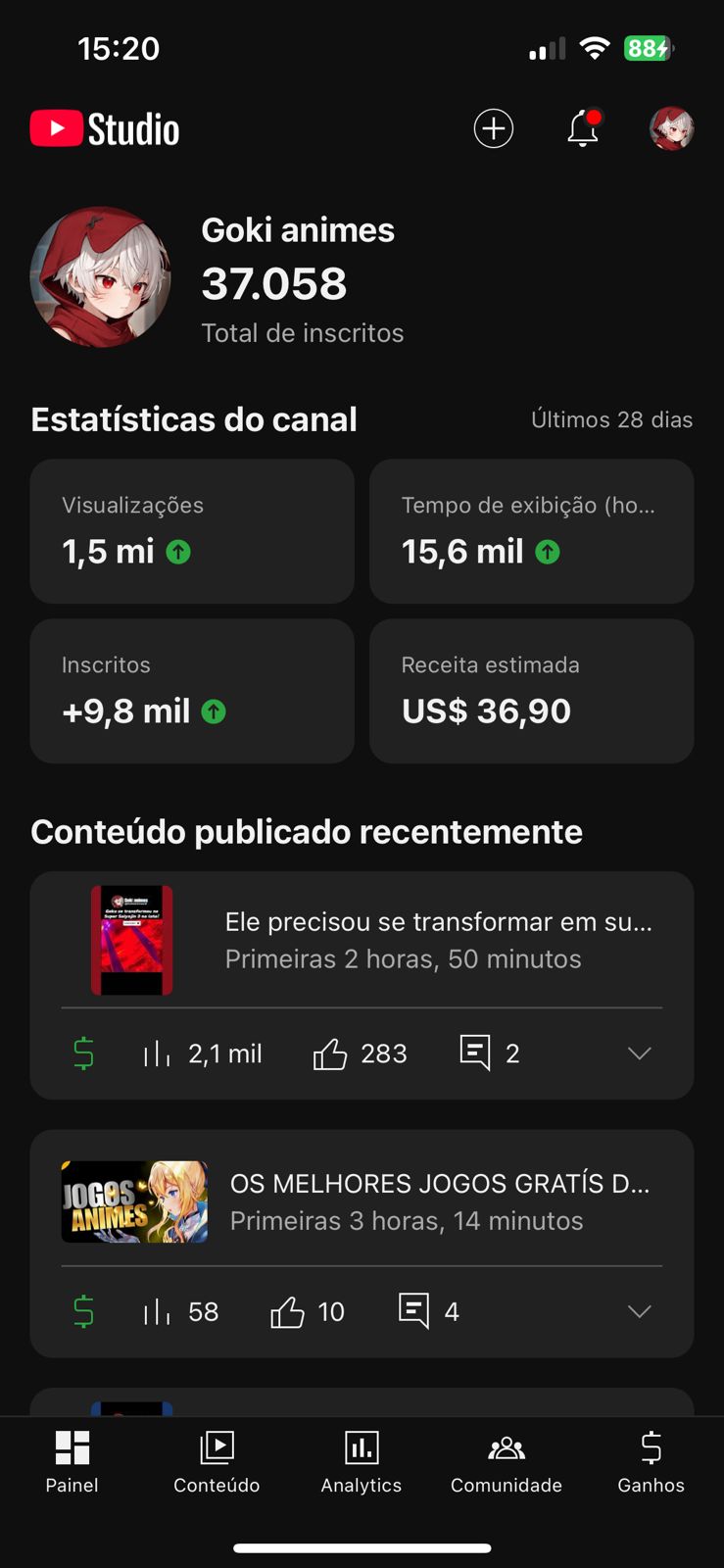Open the notifications bell
This screenshot has height=1568, width=724.
583,128
